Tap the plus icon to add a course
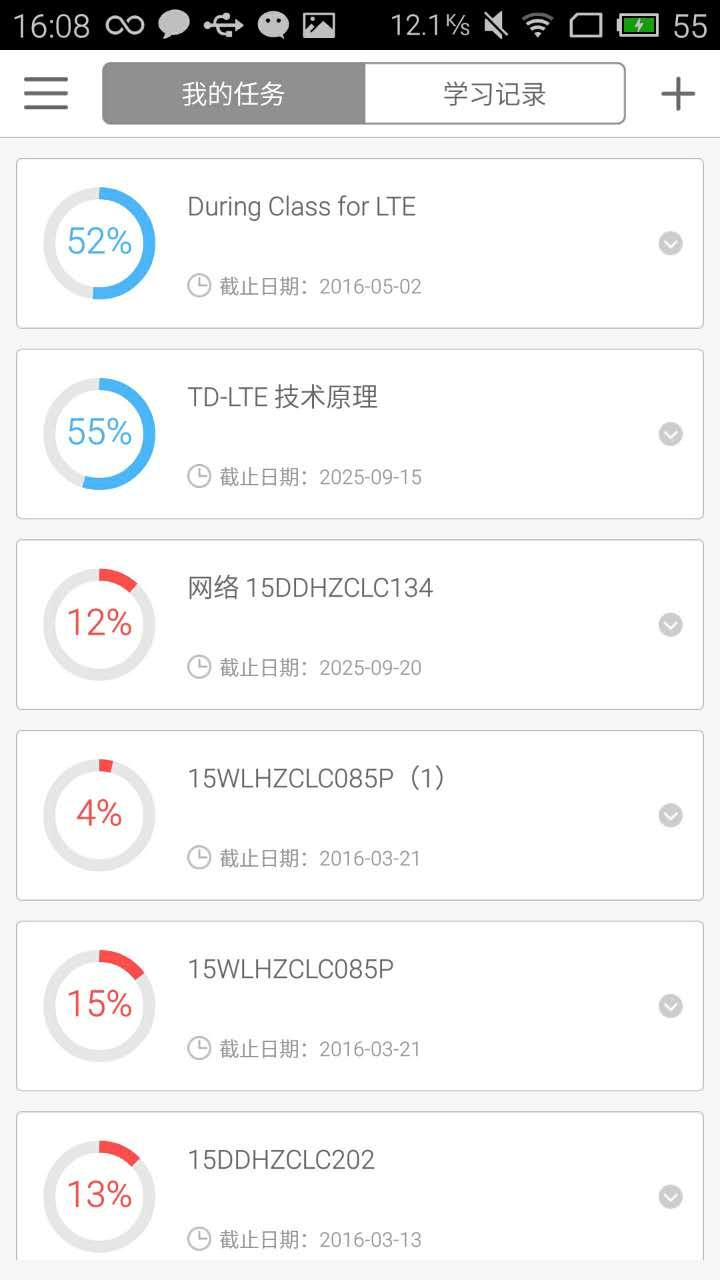The height and width of the screenshot is (1280, 720). [x=677, y=92]
